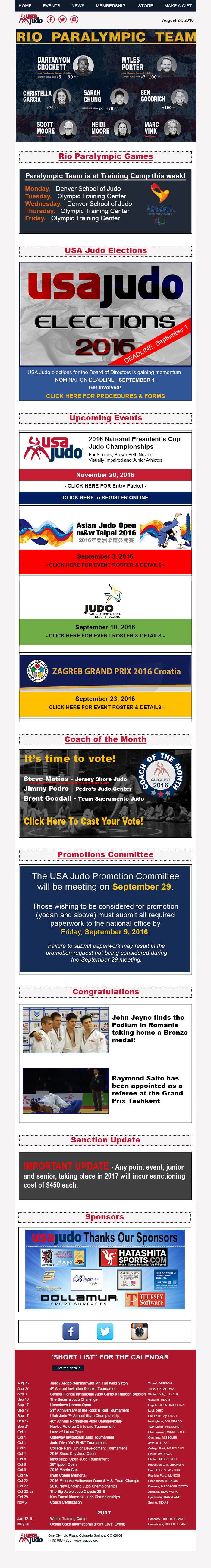Screen dimensions: 211x1568
Task: Open the MEMBERSHIP page
Action: click(x=110, y=5)
